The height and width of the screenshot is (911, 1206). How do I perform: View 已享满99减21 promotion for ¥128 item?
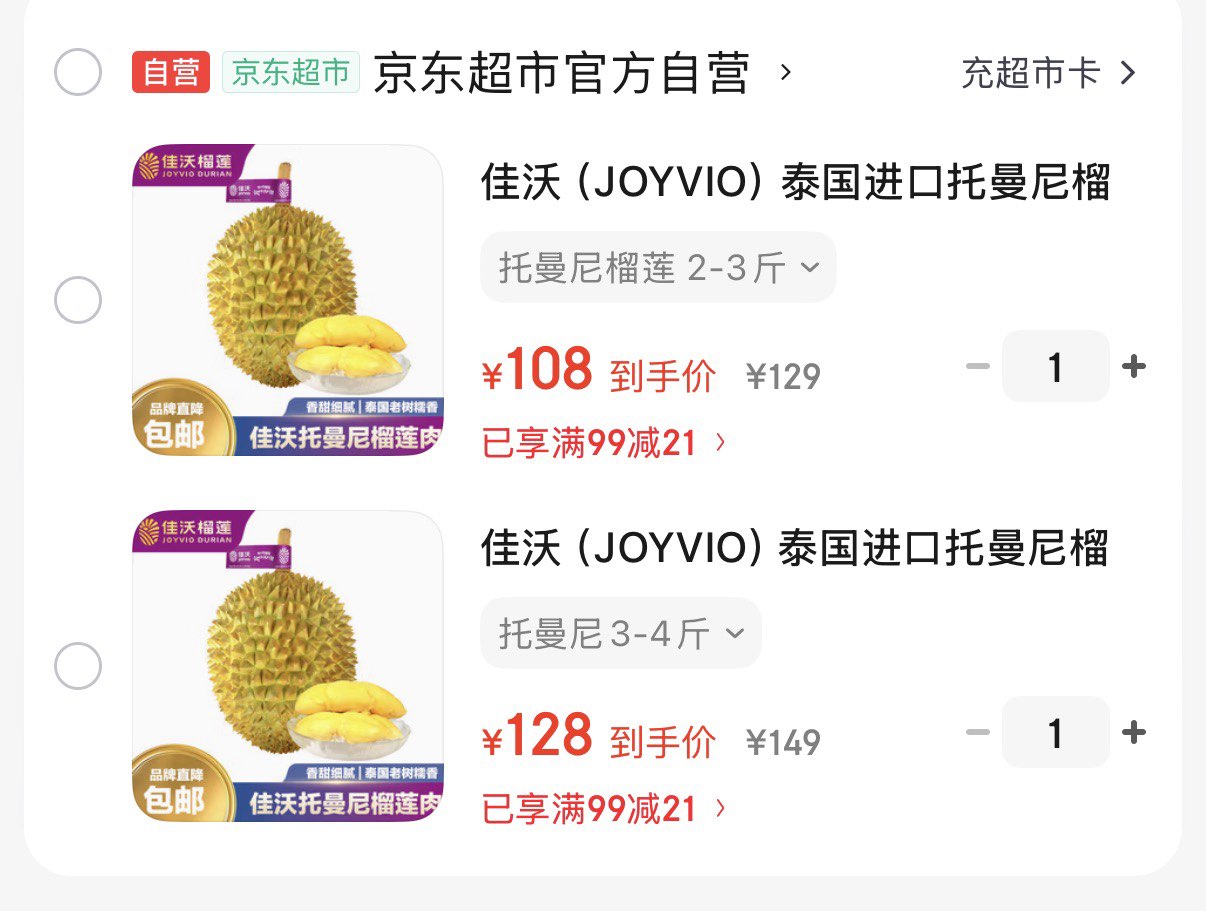(603, 808)
